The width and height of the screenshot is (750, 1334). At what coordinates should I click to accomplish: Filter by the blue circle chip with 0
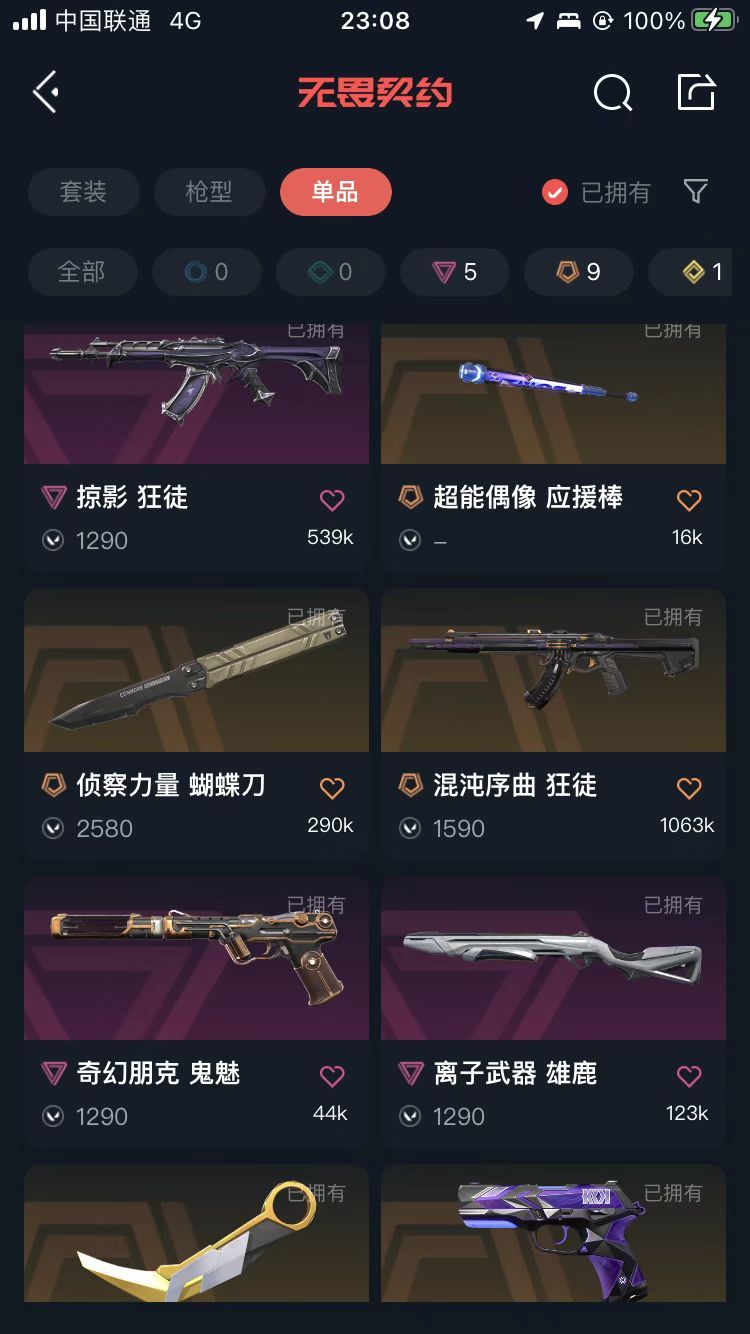click(207, 272)
